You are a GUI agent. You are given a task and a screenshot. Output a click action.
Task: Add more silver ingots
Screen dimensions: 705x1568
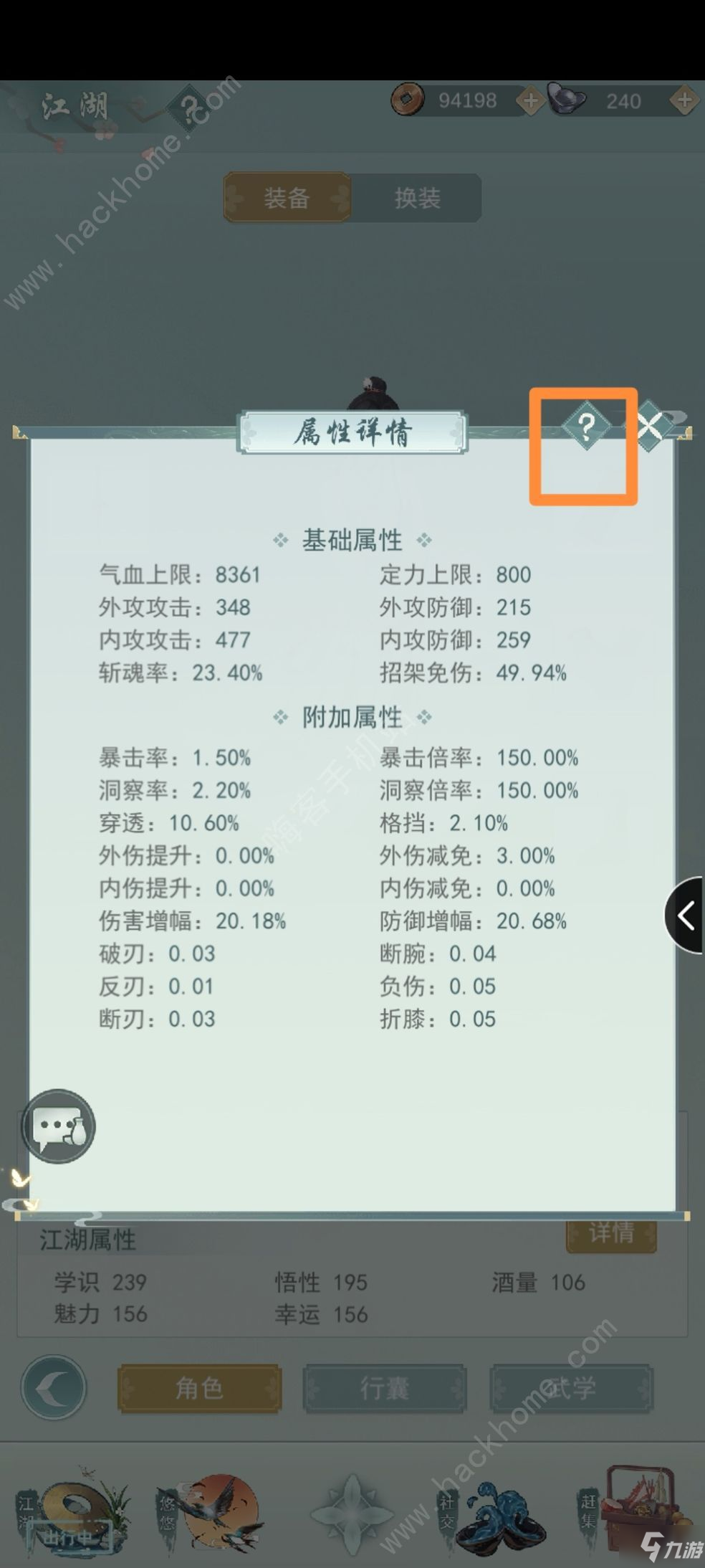(684, 101)
